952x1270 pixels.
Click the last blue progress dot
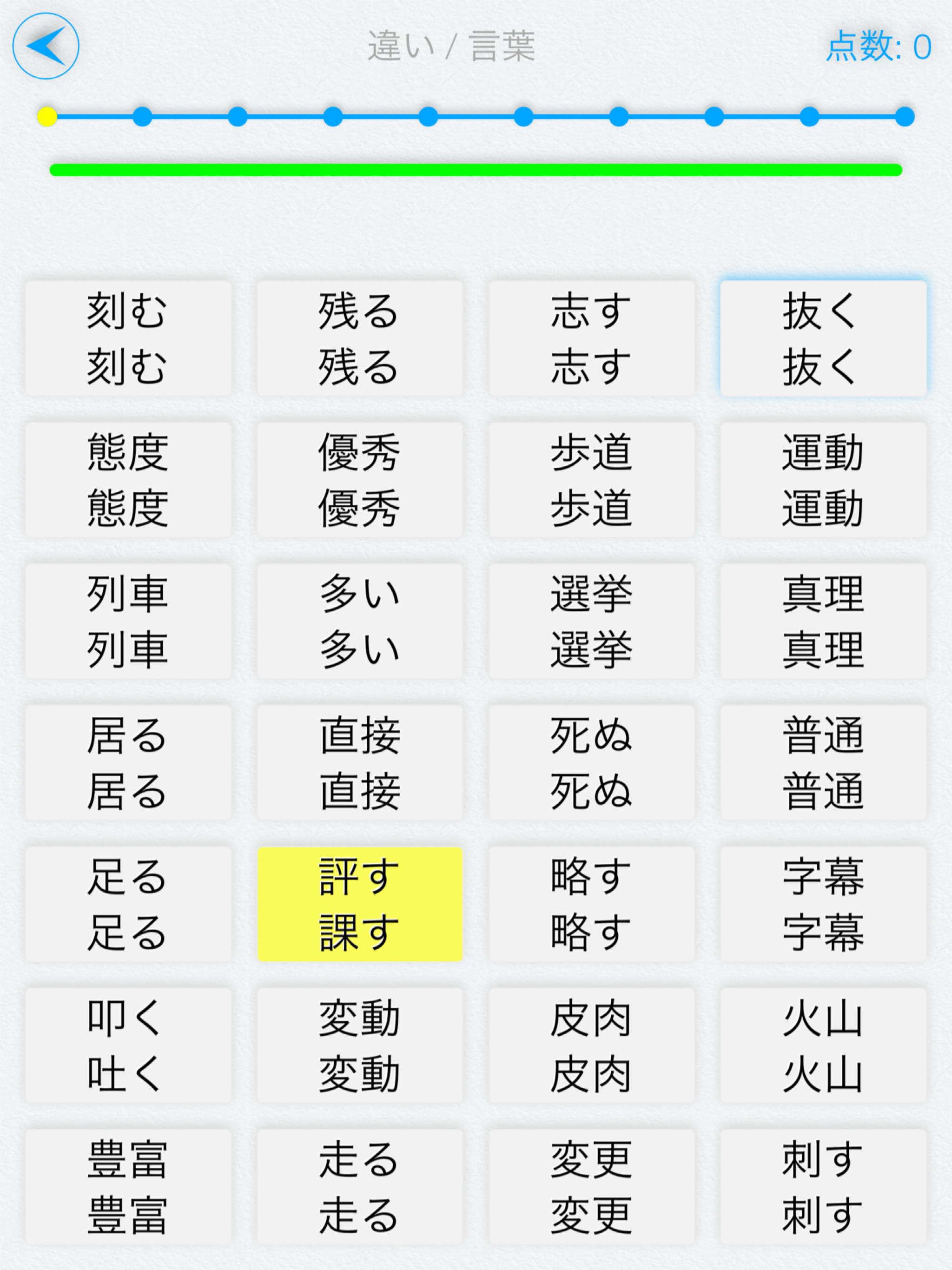904,117
